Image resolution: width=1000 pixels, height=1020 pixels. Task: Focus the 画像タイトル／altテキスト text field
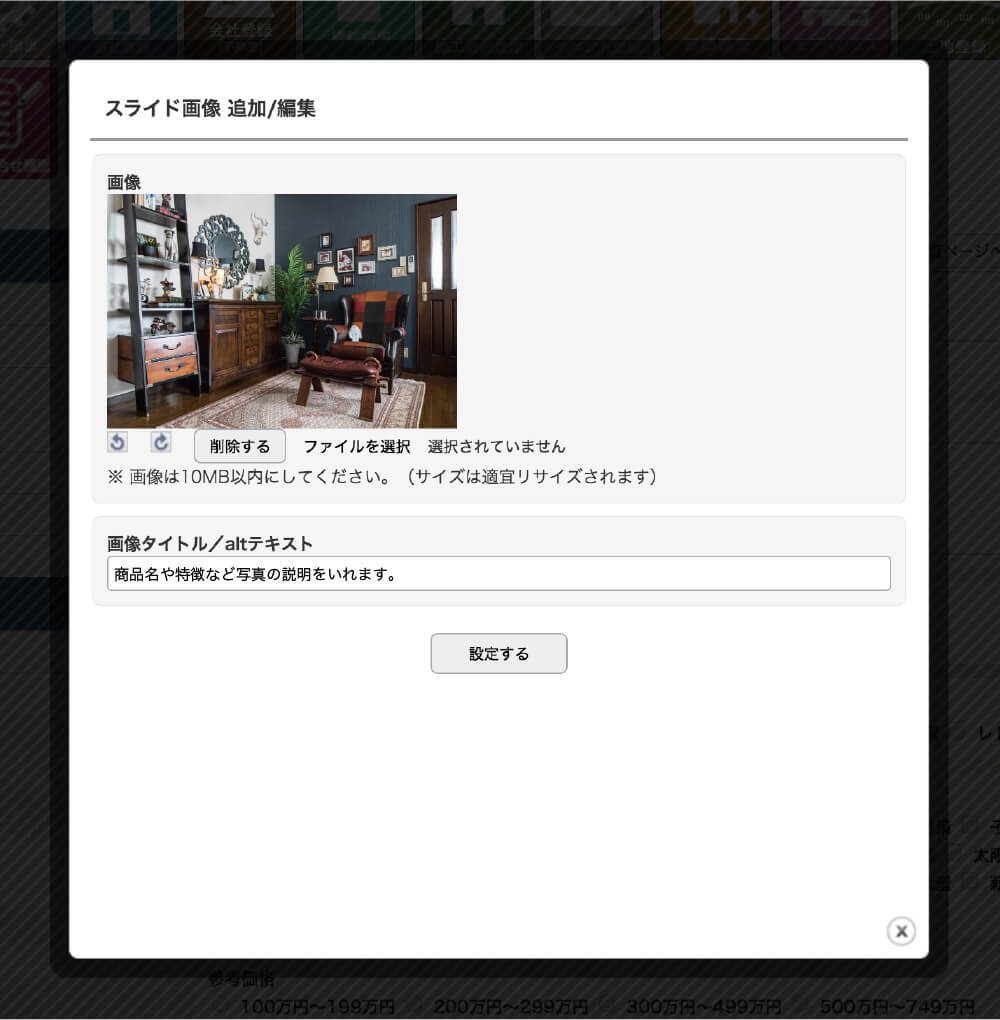(498, 574)
